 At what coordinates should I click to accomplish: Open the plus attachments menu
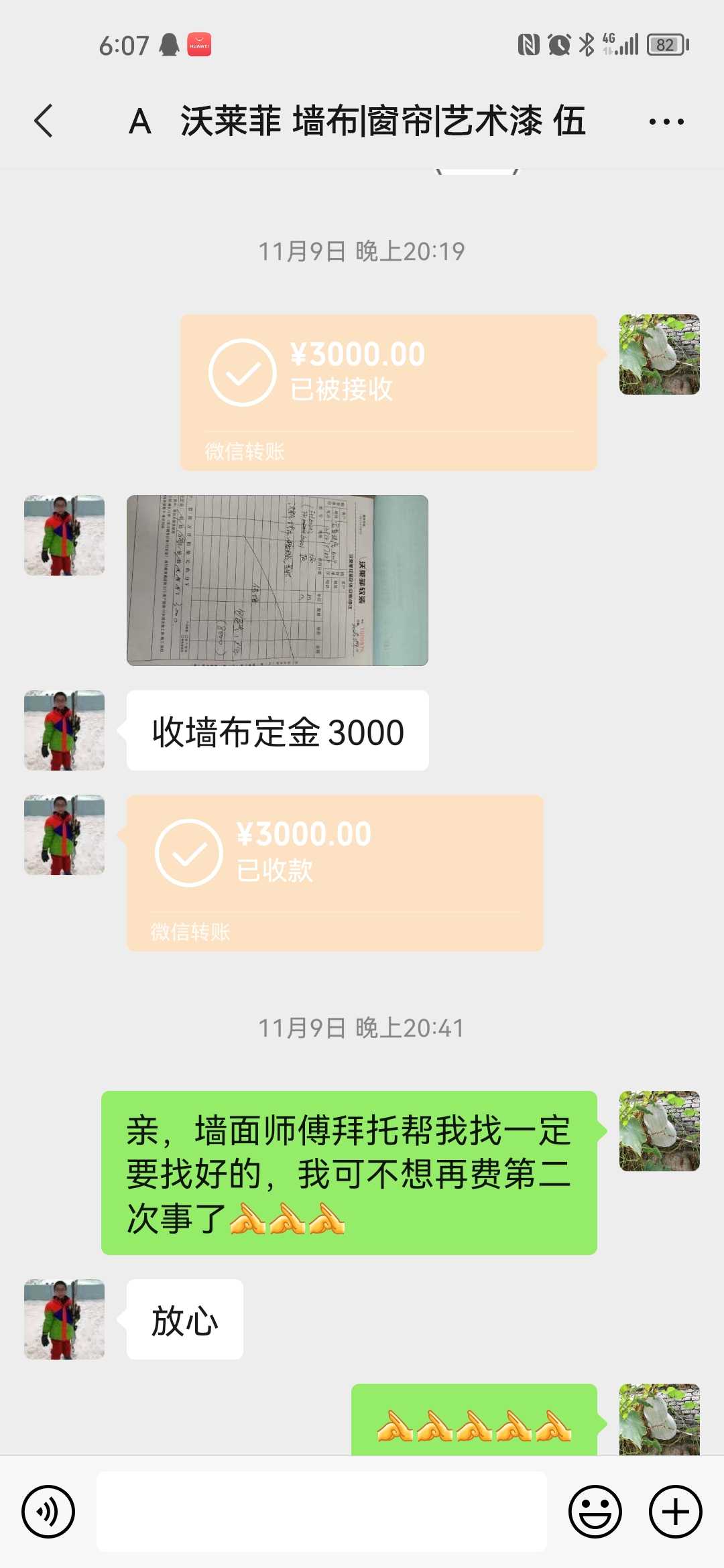pos(675,1511)
